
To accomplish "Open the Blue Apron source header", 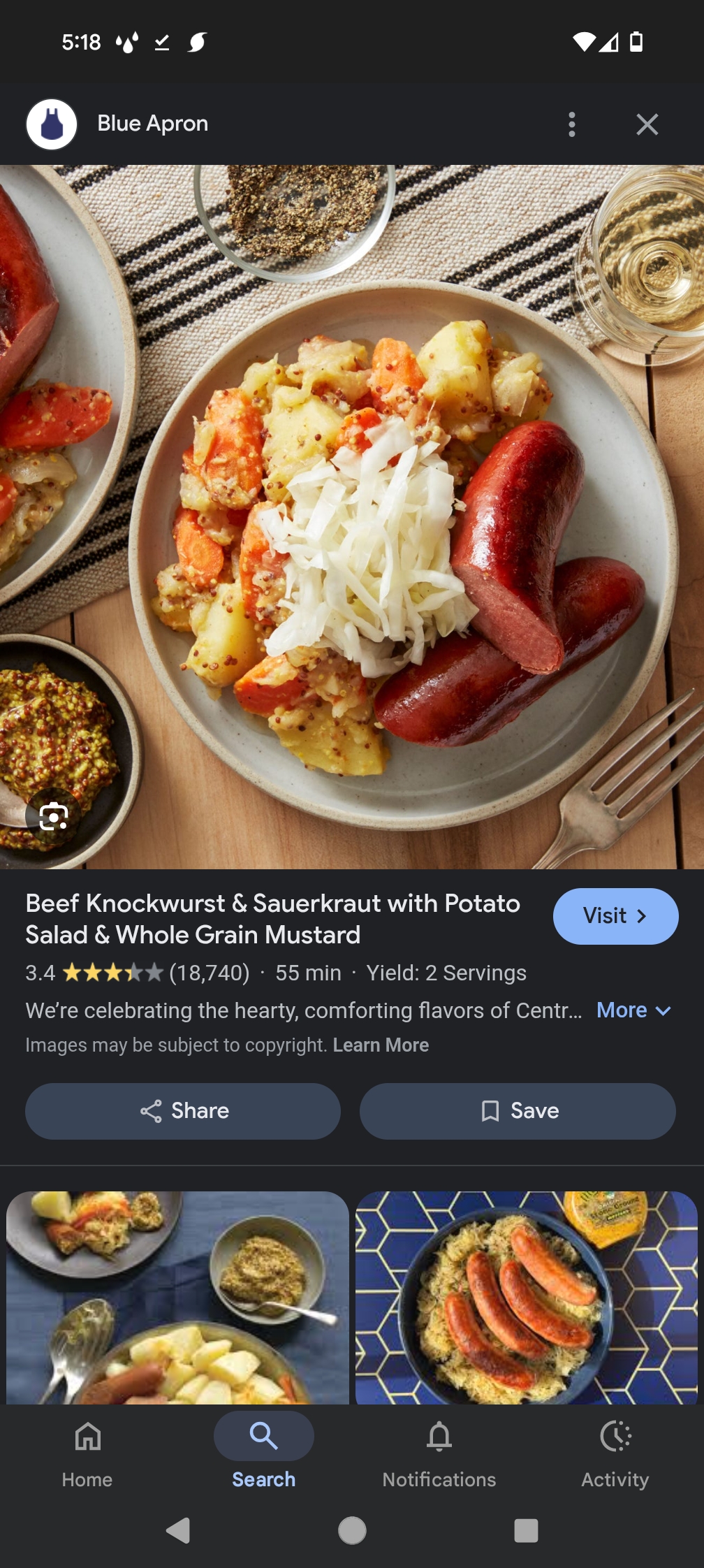I will click(152, 124).
